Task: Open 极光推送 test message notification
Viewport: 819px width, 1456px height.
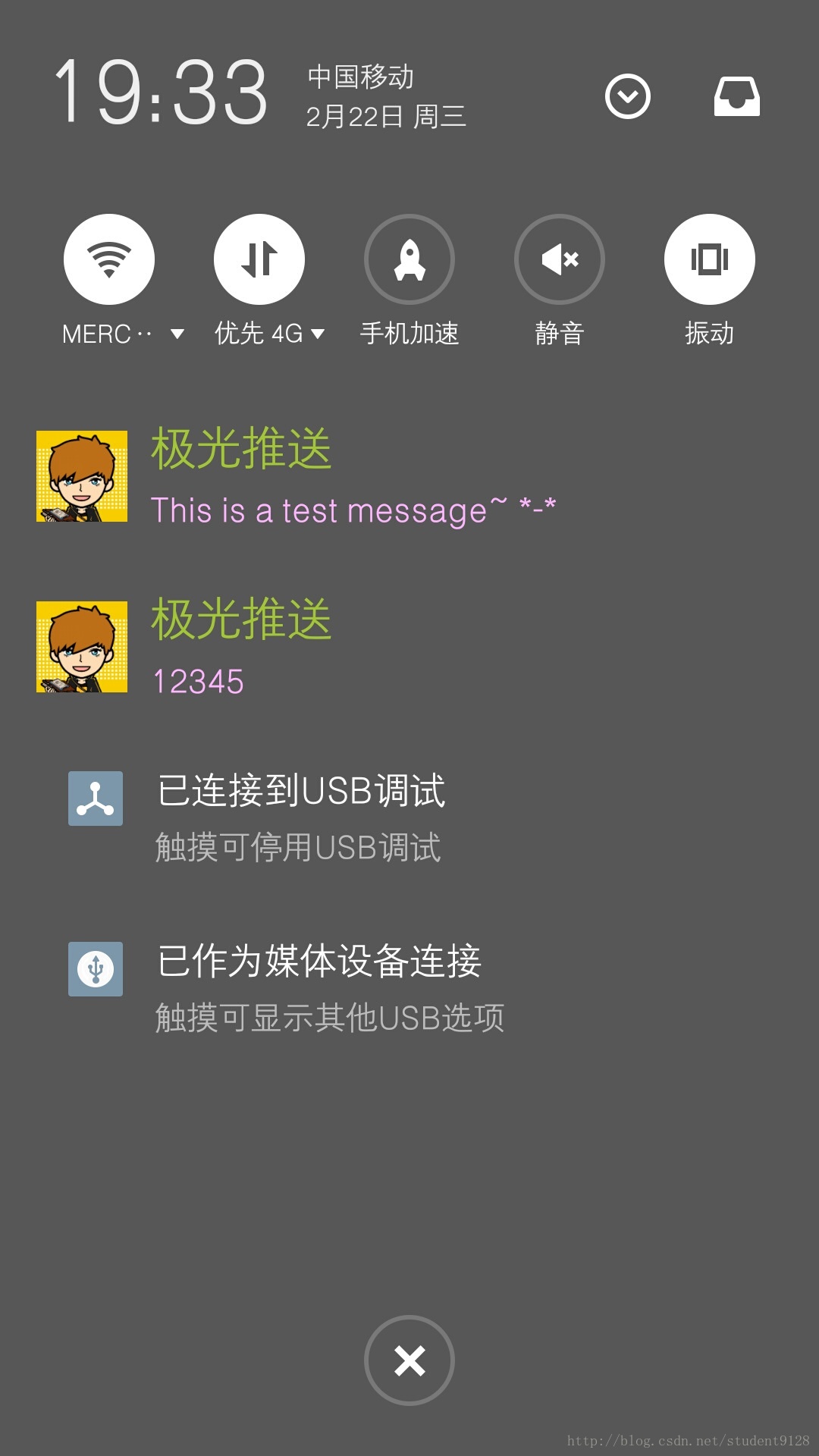Action: [x=353, y=478]
